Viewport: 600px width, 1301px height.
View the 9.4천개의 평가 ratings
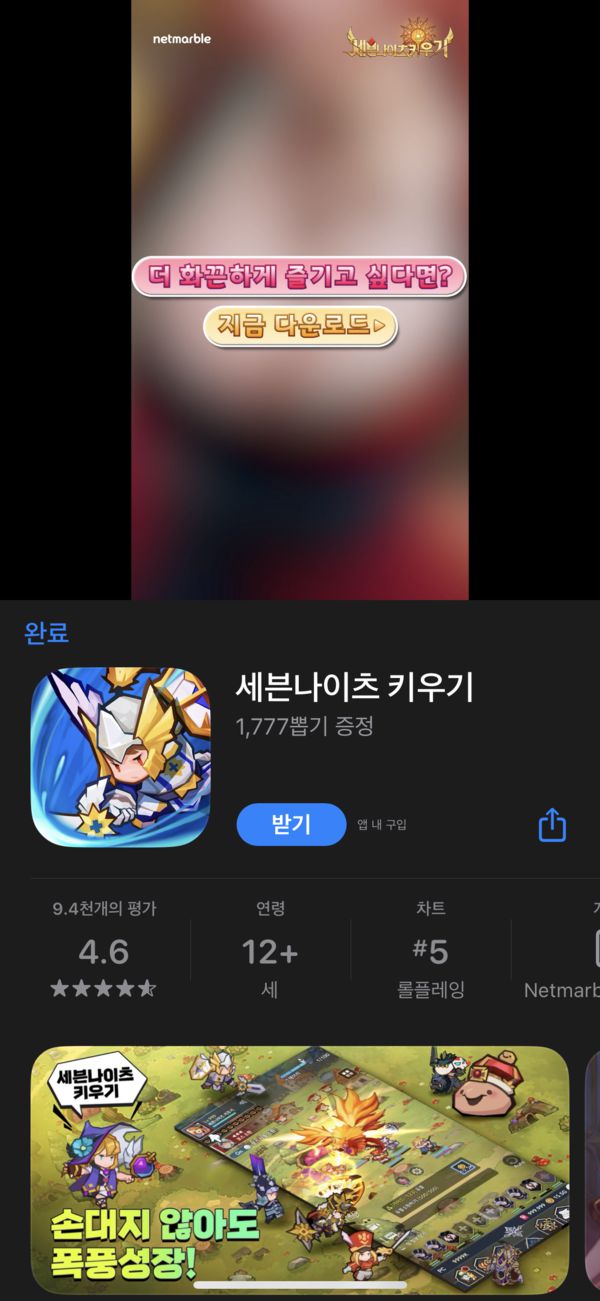point(104,950)
